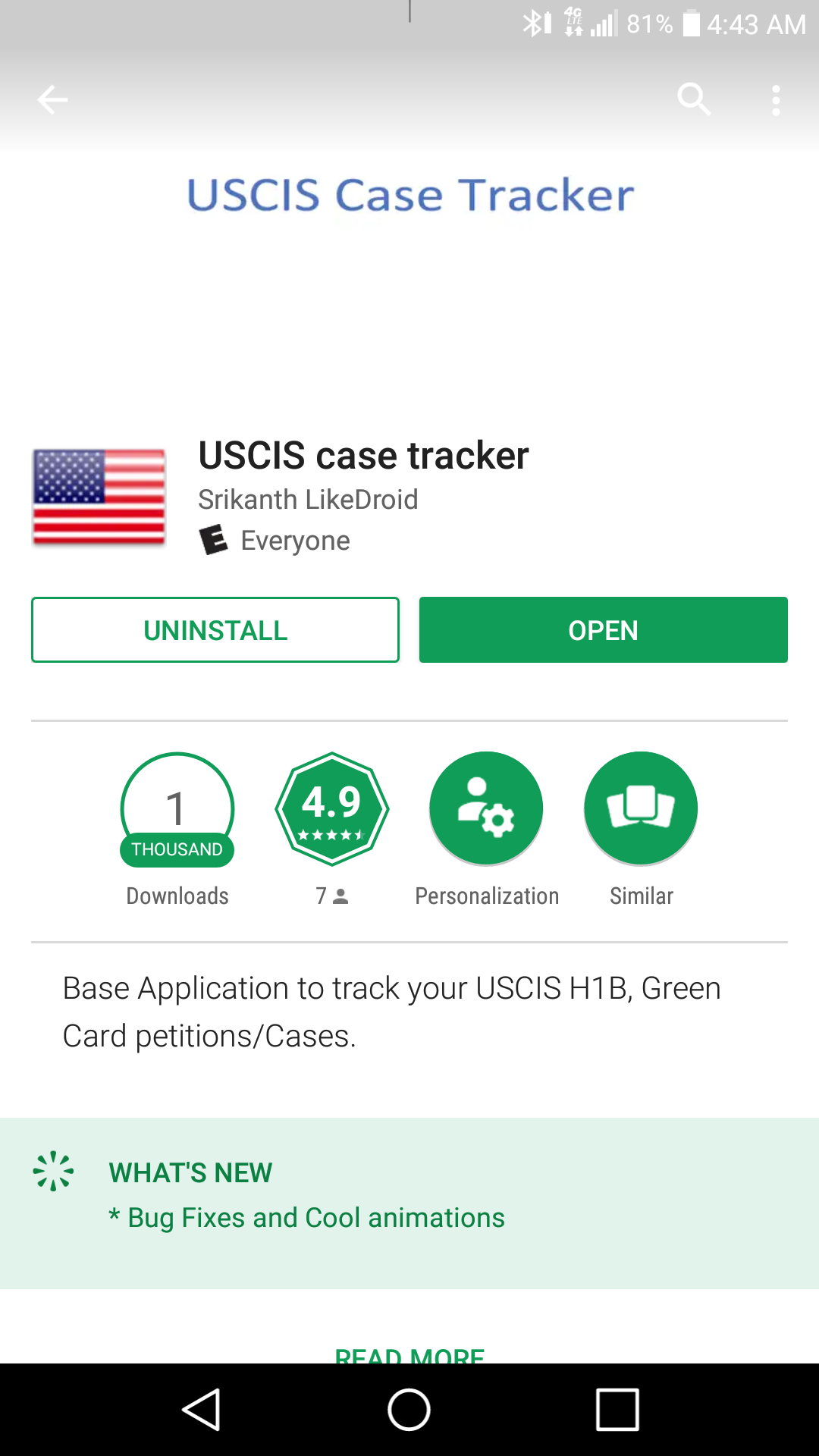Open the Everyone content rating info

pos(274,541)
